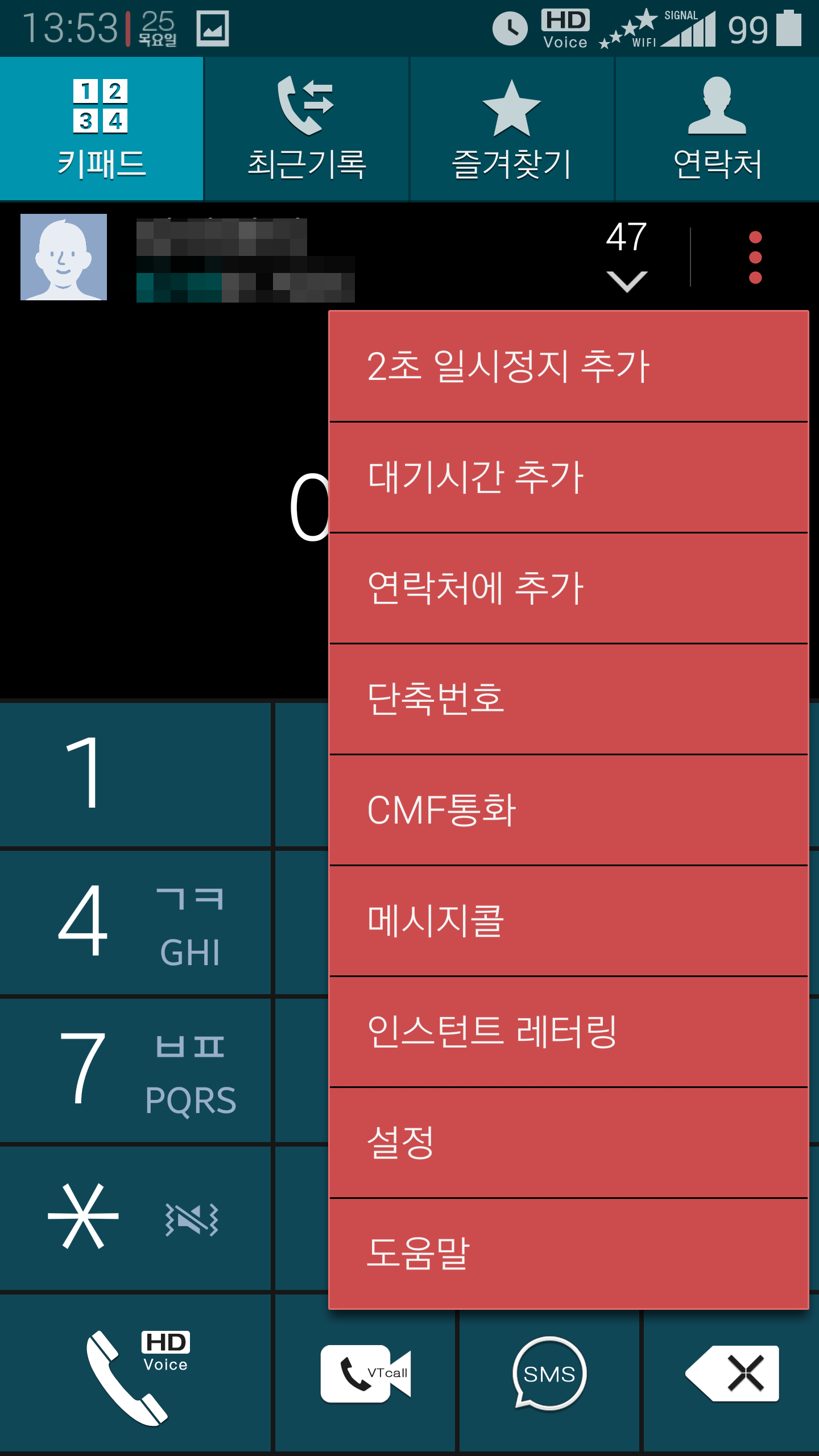Open 단축번호 from the menu
This screenshot has height=1456, width=819.
tap(569, 699)
